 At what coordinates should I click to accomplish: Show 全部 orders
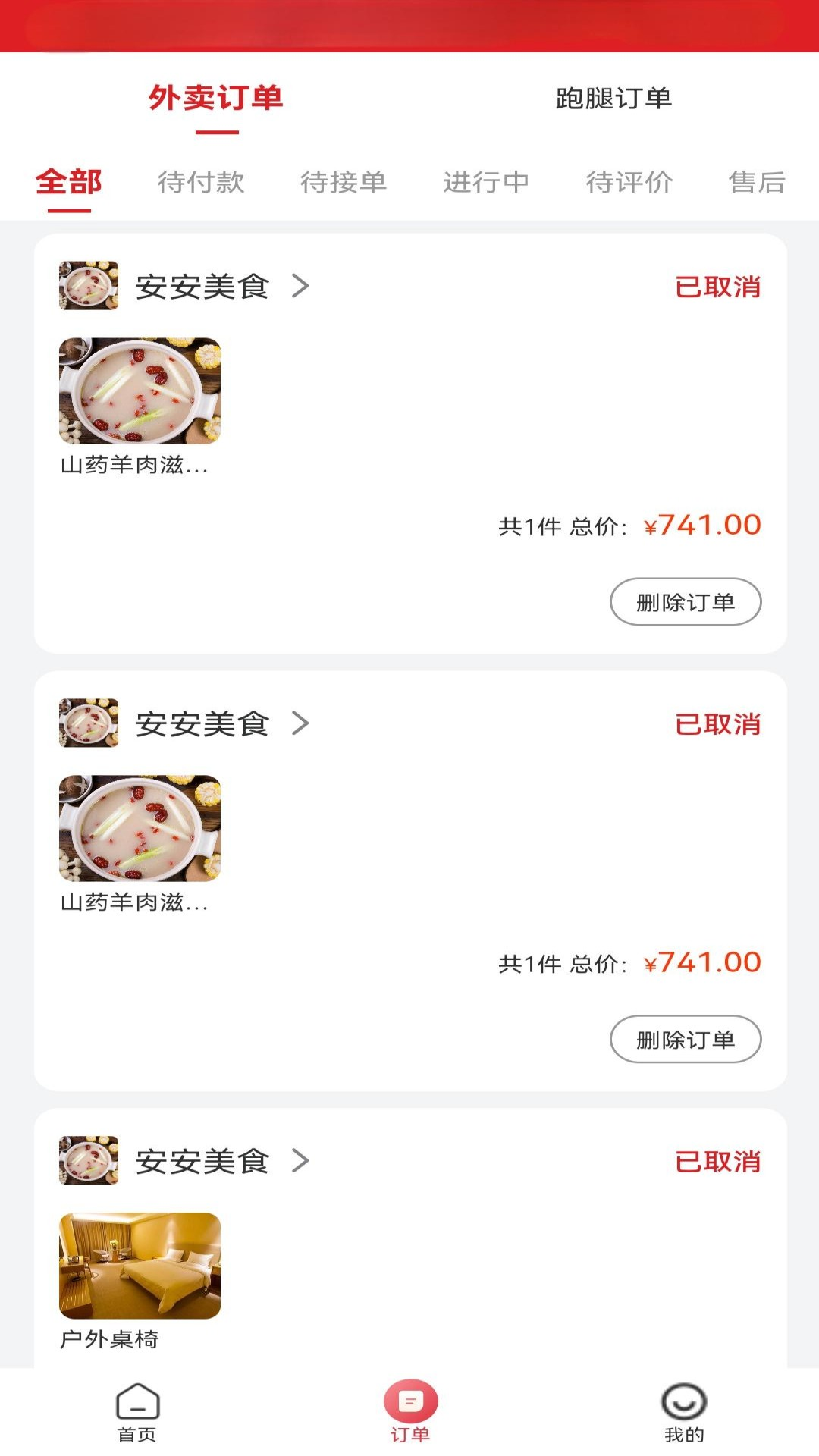(x=68, y=182)
